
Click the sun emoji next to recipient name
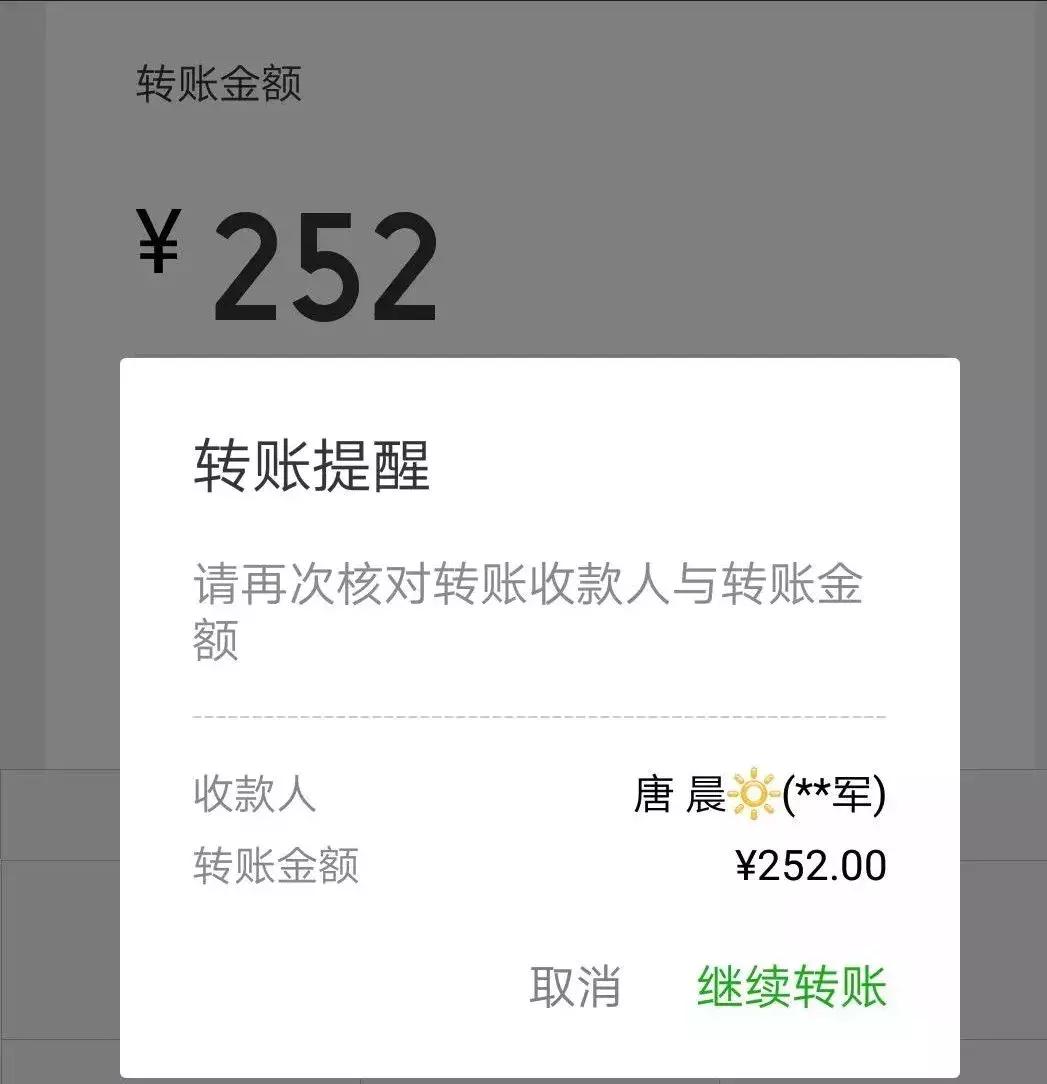[x=755, y=795]
